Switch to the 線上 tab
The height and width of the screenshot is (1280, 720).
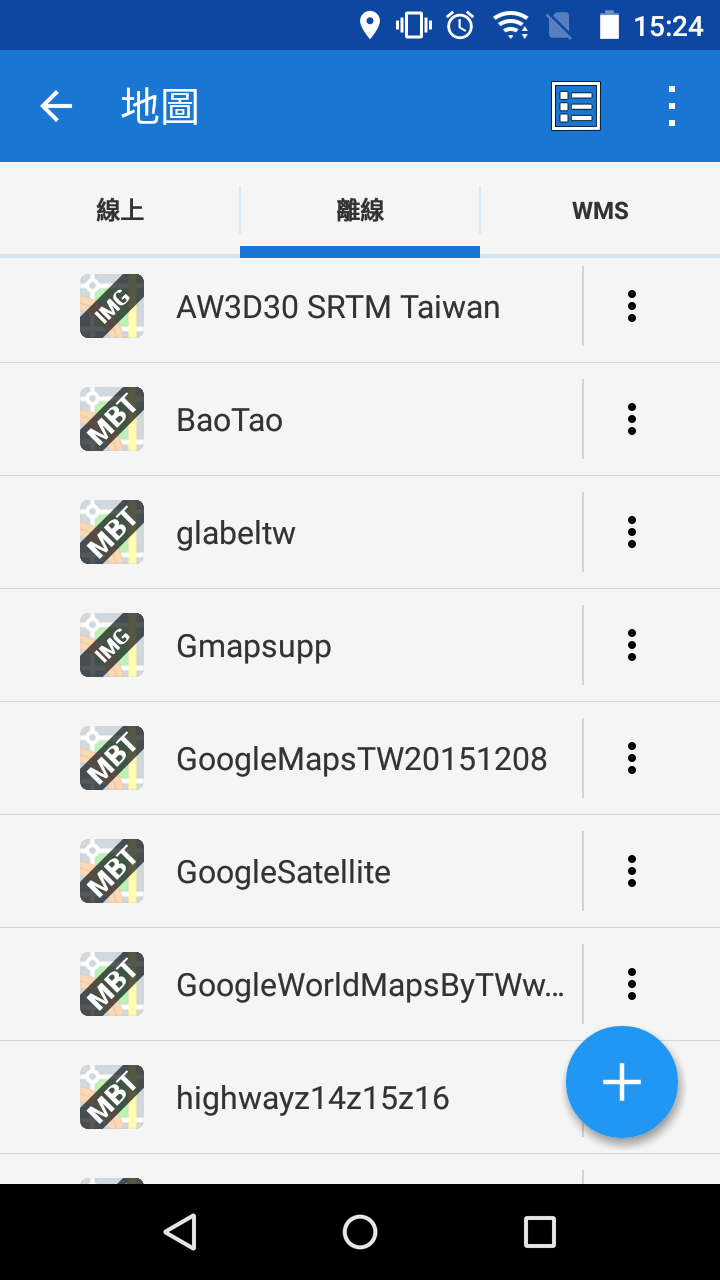tap(120, 211)
